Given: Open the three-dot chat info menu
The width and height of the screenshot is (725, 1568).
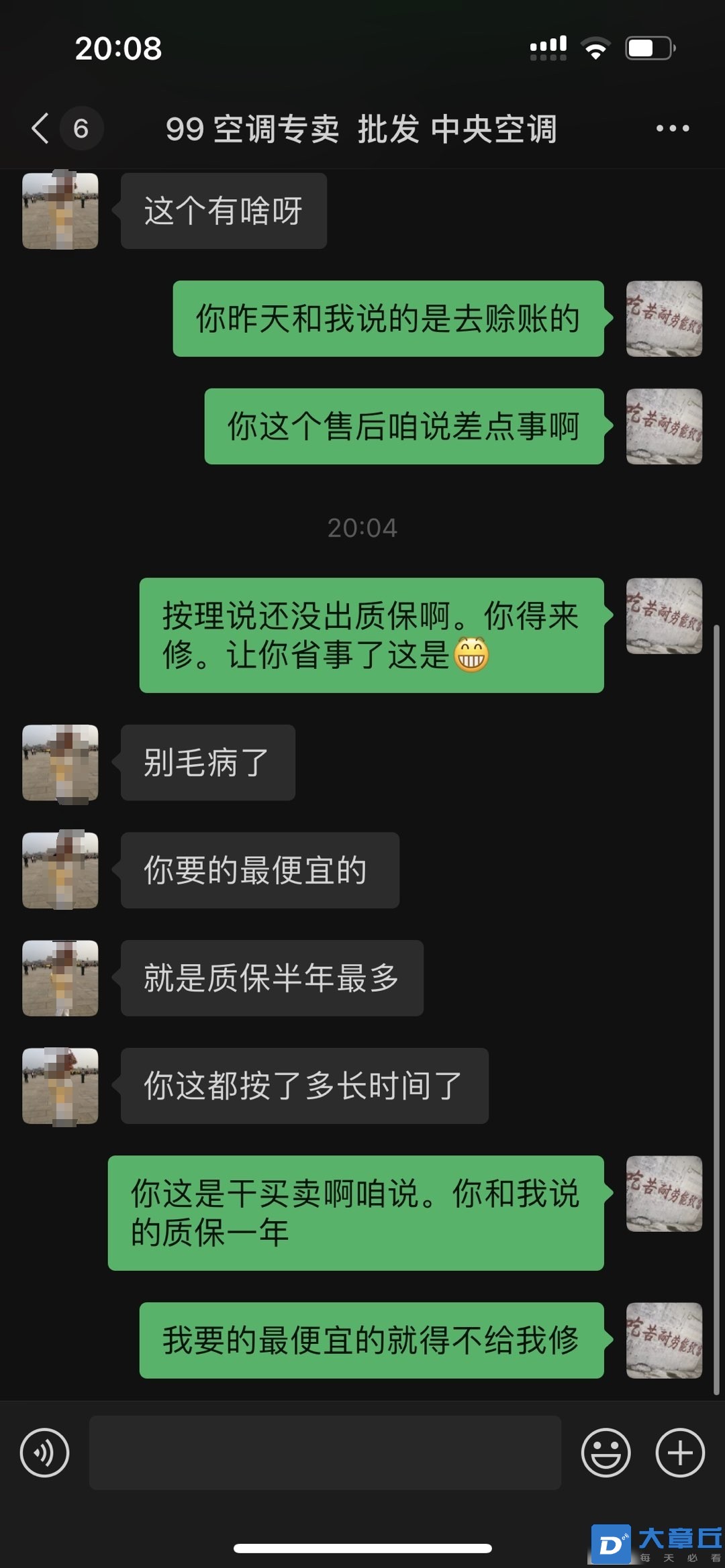Looking at the screenshot, I should [x=672, y=128].
